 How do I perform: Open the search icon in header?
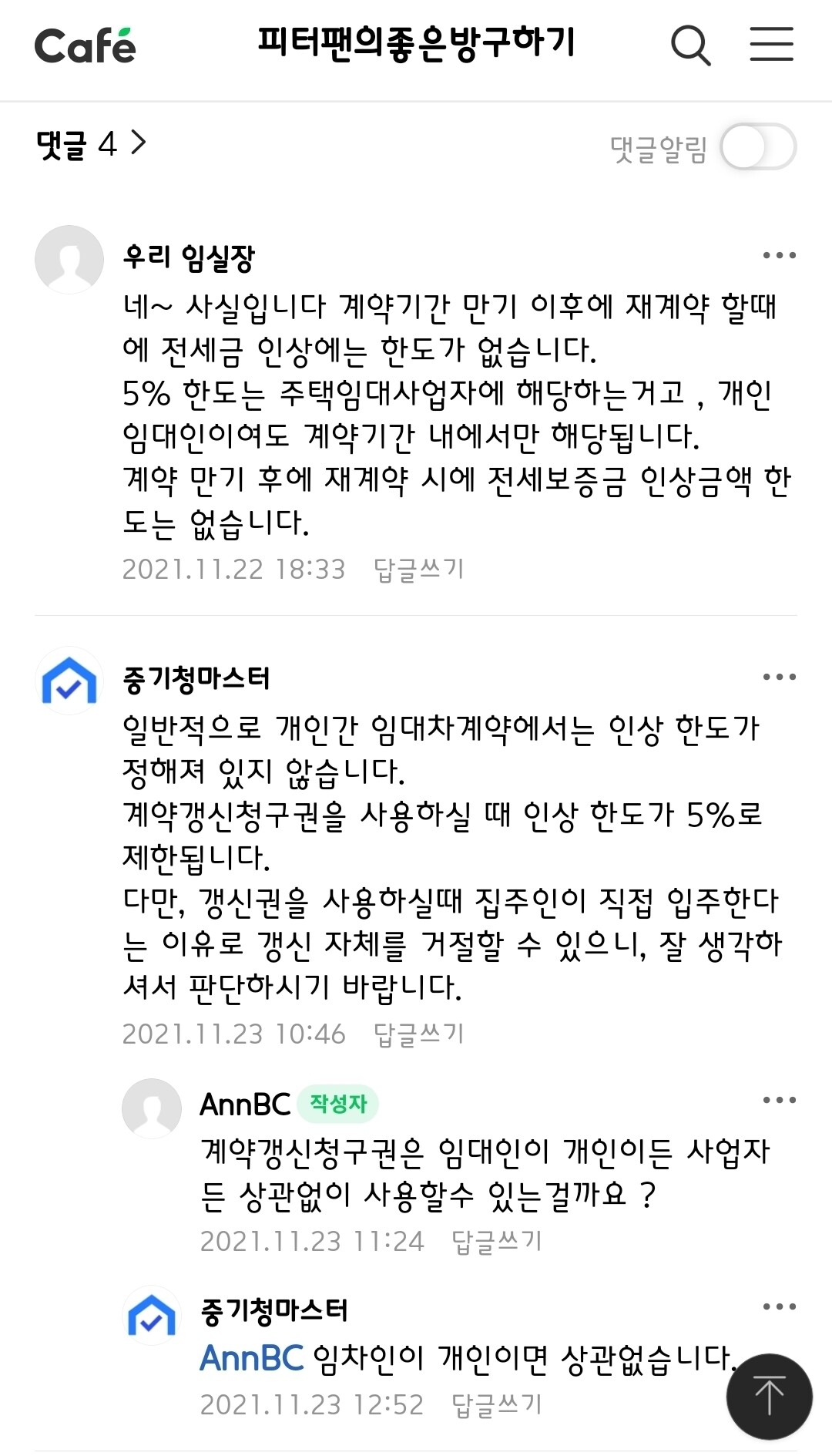coord(690,45)
